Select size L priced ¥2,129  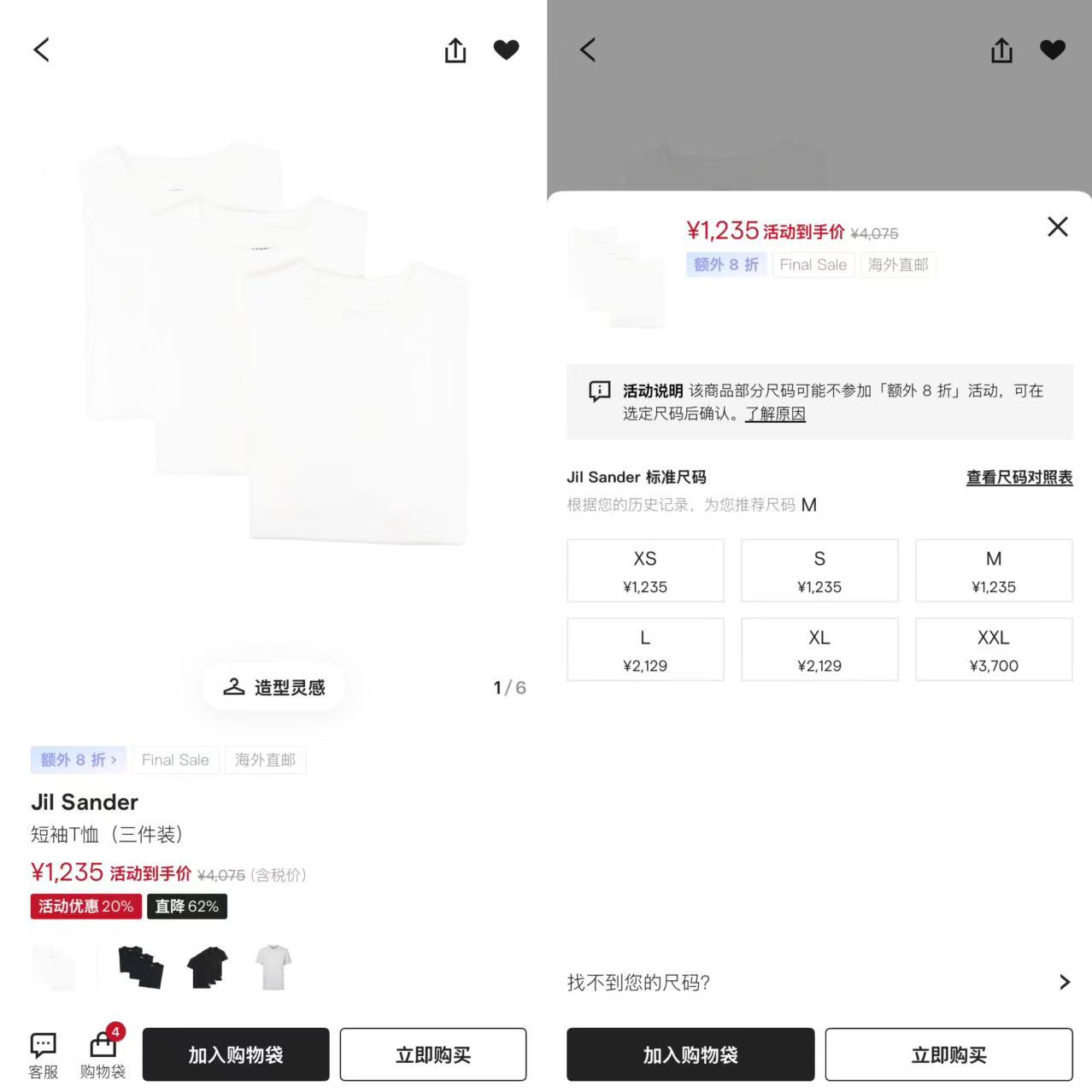pyautogui.click(x=645, y=649)
